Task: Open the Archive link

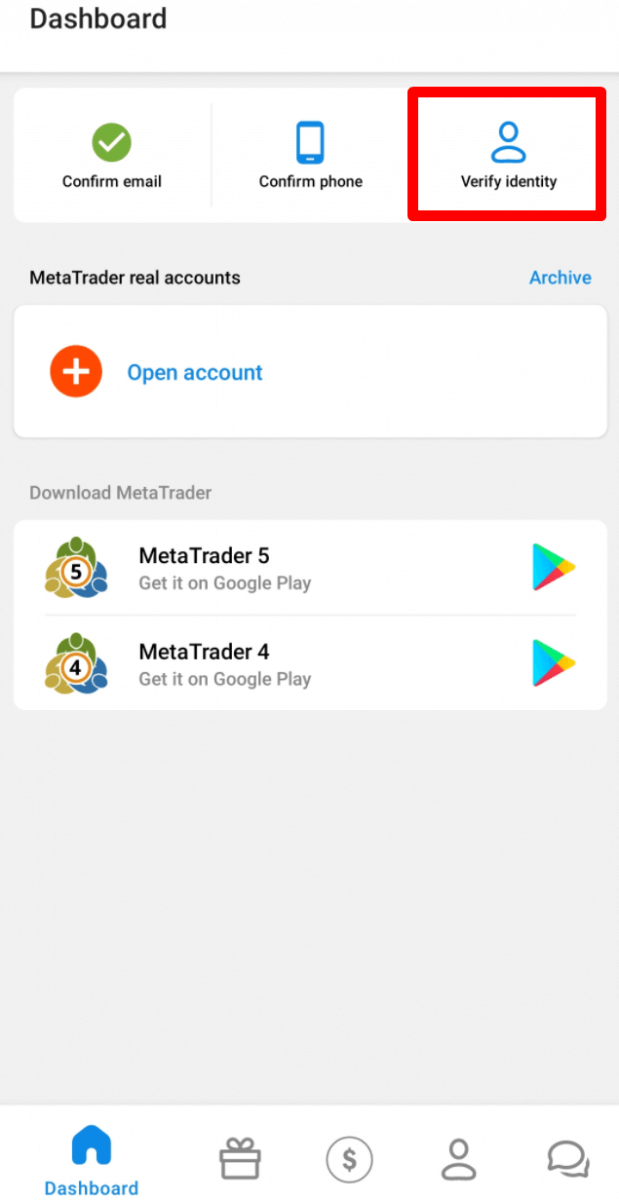Action: click(x=559, y=278)
